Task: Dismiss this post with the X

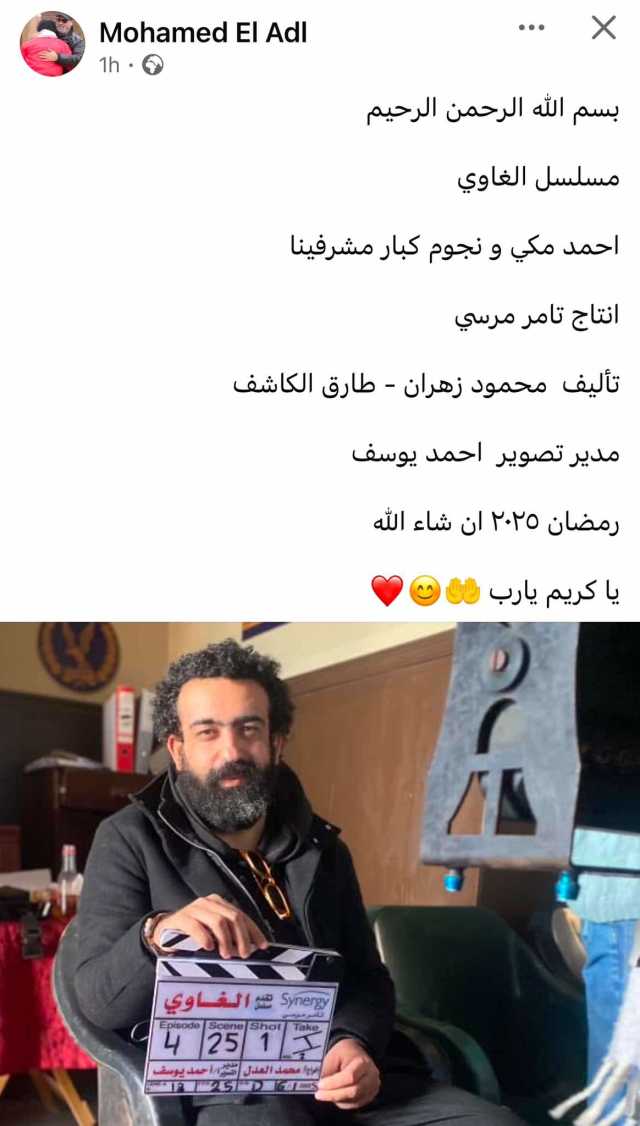Action: [603, 28]
